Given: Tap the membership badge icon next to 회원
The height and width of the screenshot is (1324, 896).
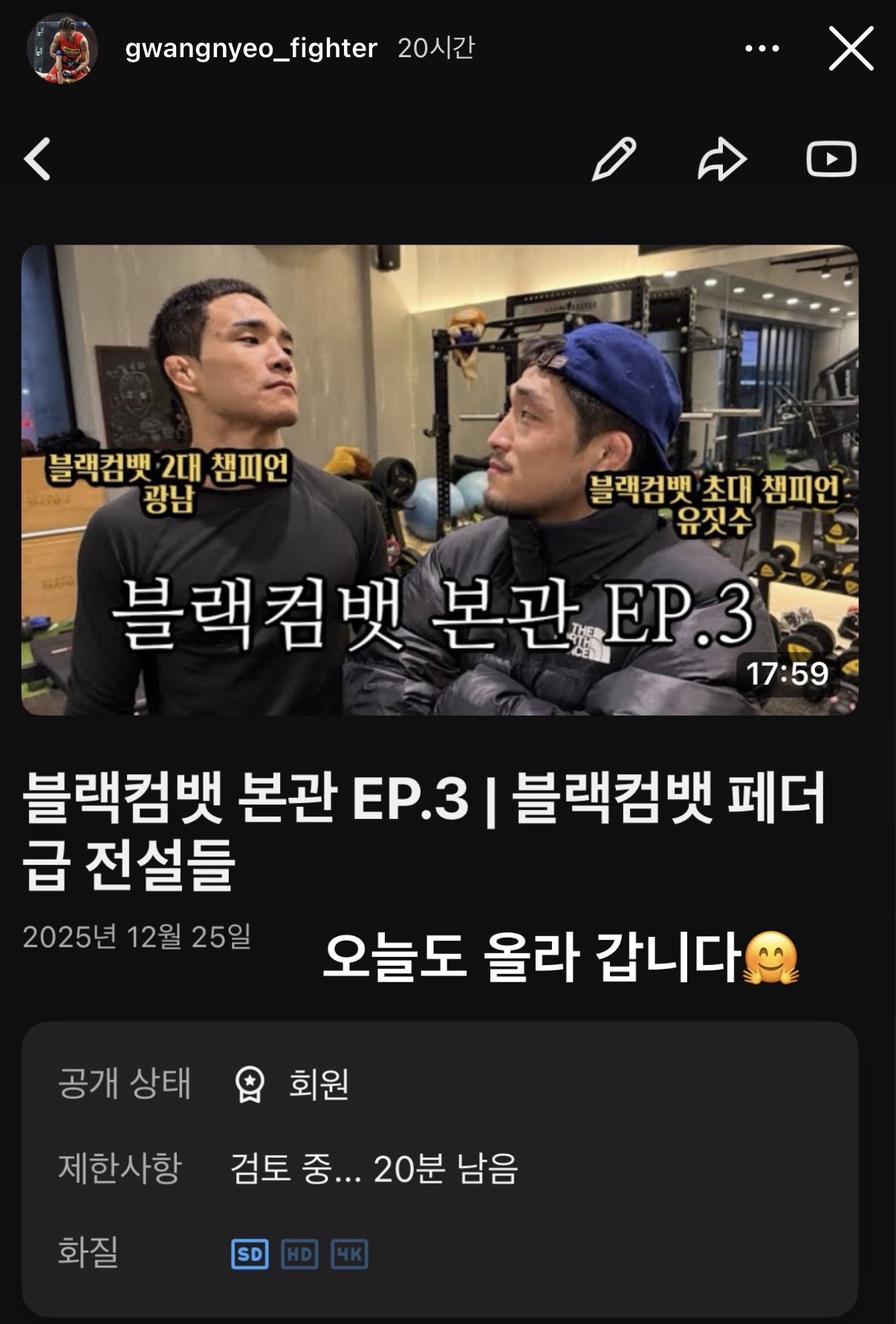Looking at the screenshot, I should click(x=253, y=1085).
